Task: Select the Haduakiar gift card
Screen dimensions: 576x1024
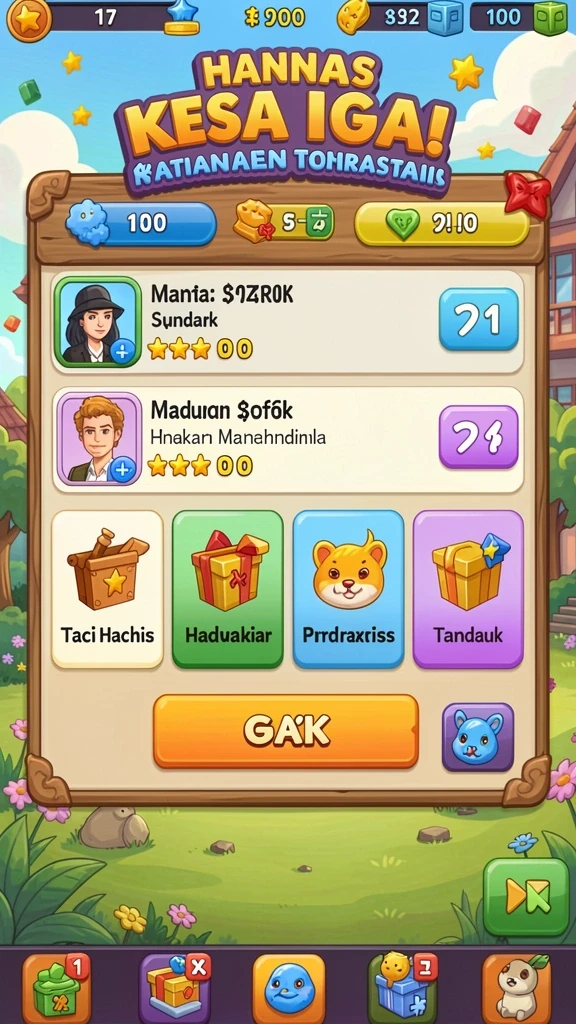Action: click(x=227, y=589)
